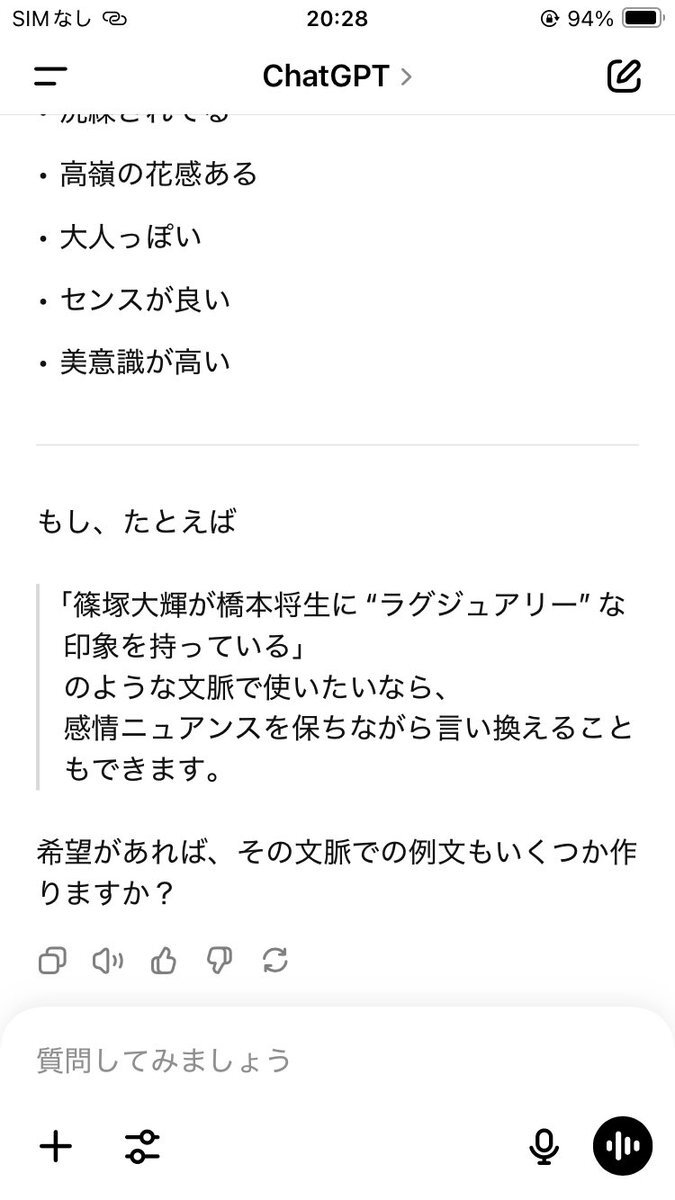
Task: Start voice dictation with the microphone
Action: point(544,1146)
